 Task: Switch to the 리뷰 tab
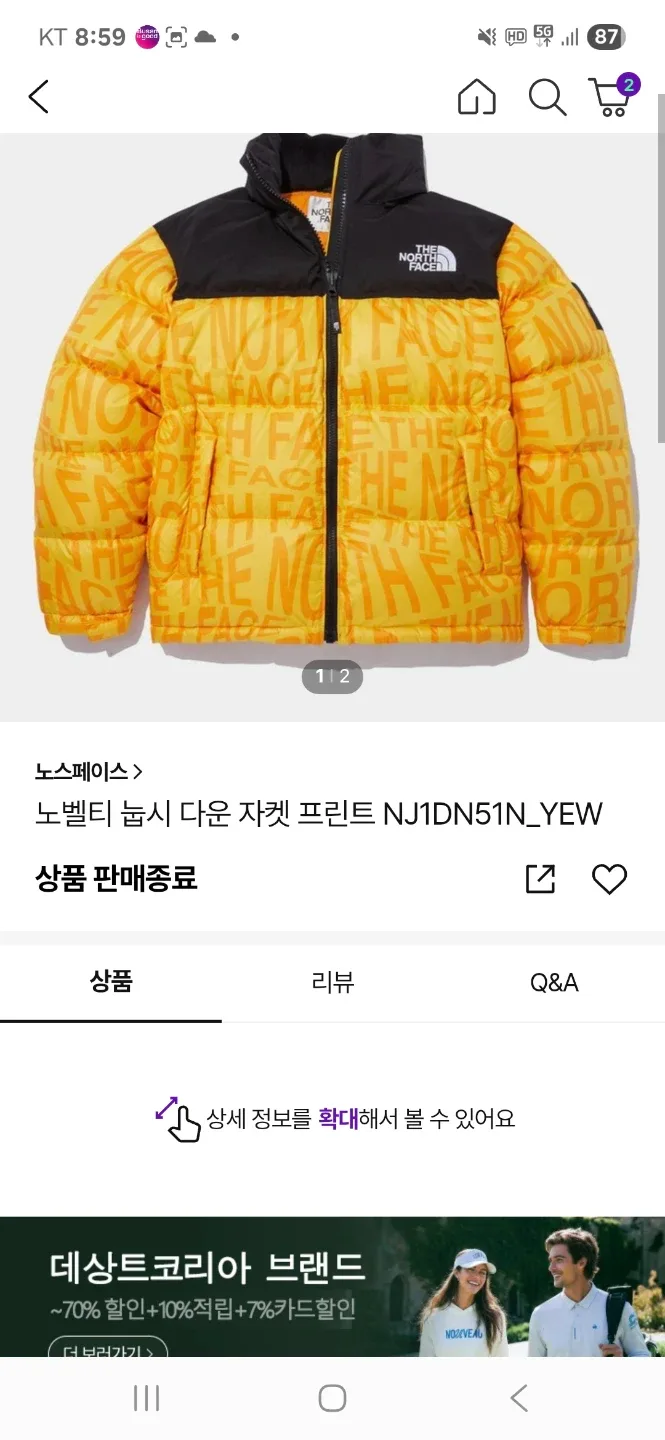coord(332,982)
